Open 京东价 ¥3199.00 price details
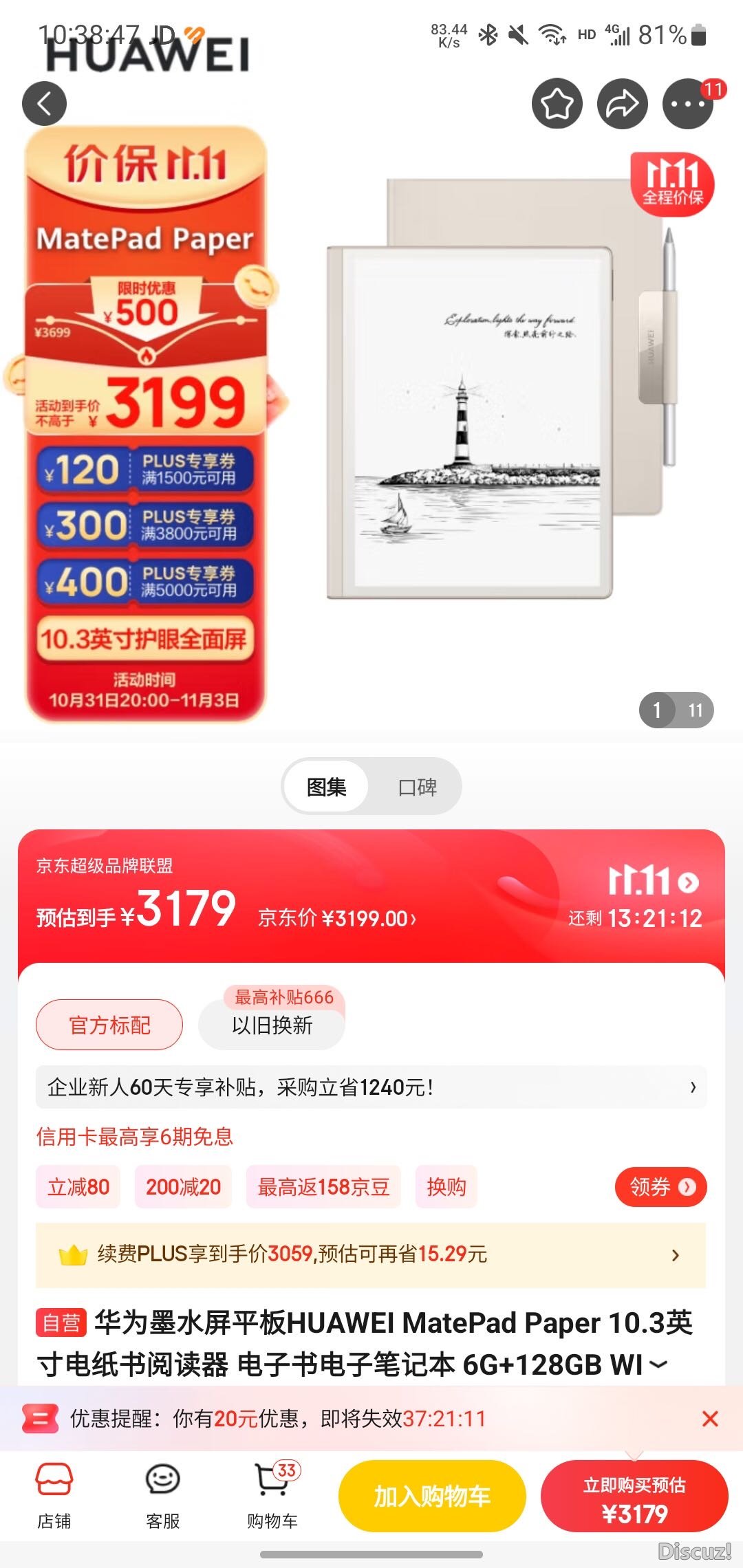The height and width of the screenshot is (1568, 743). (x=337, y=918)
